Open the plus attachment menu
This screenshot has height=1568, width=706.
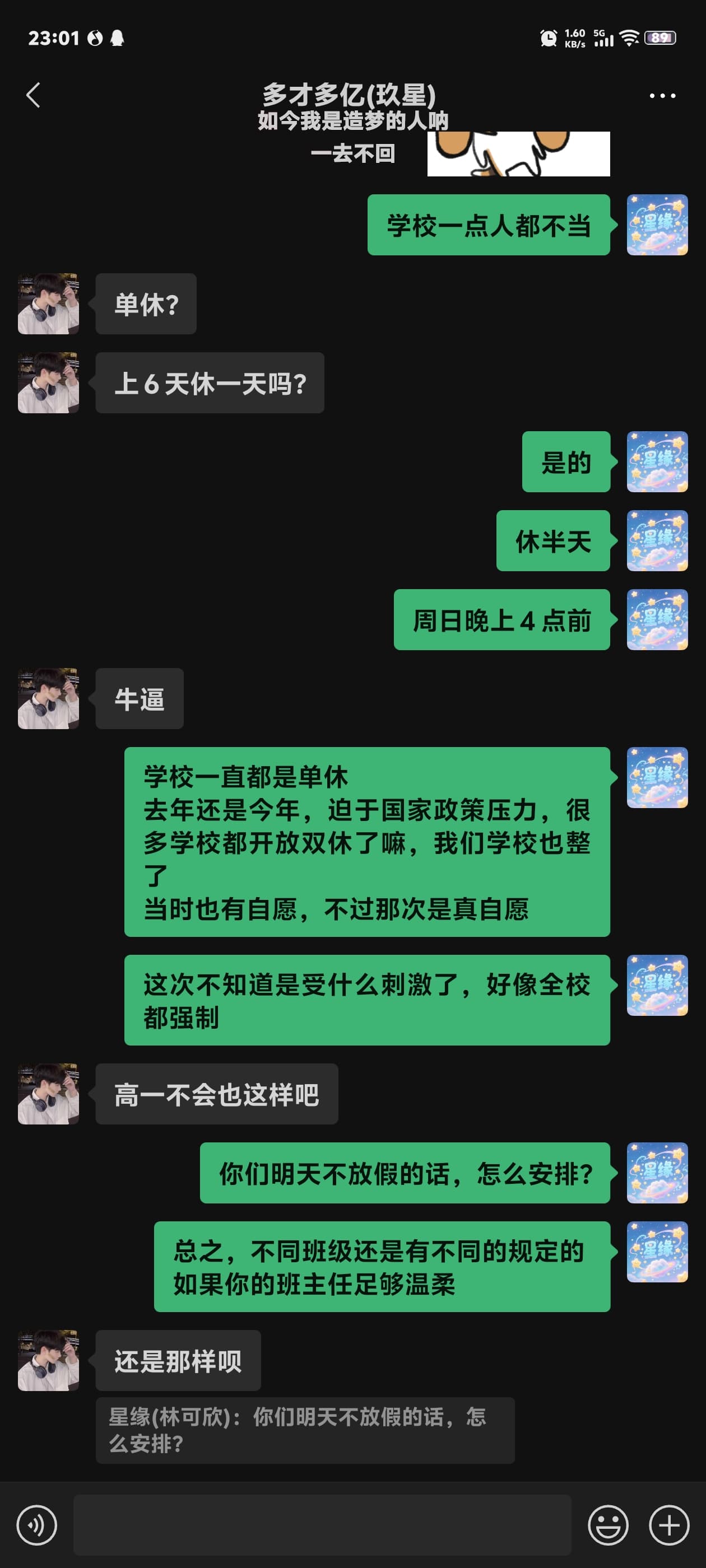670,1525
